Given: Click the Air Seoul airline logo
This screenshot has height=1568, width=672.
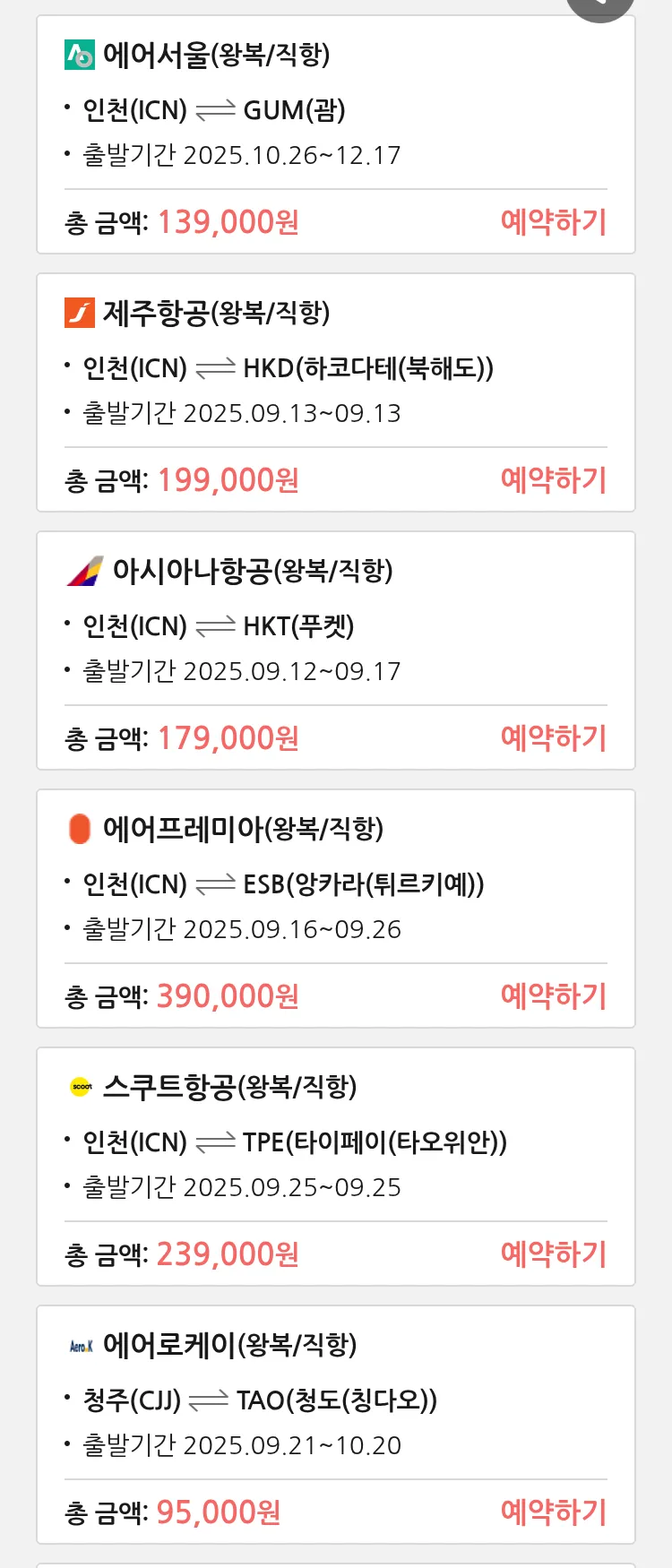Looking at the screenshot, I should (x=81, y=55).
